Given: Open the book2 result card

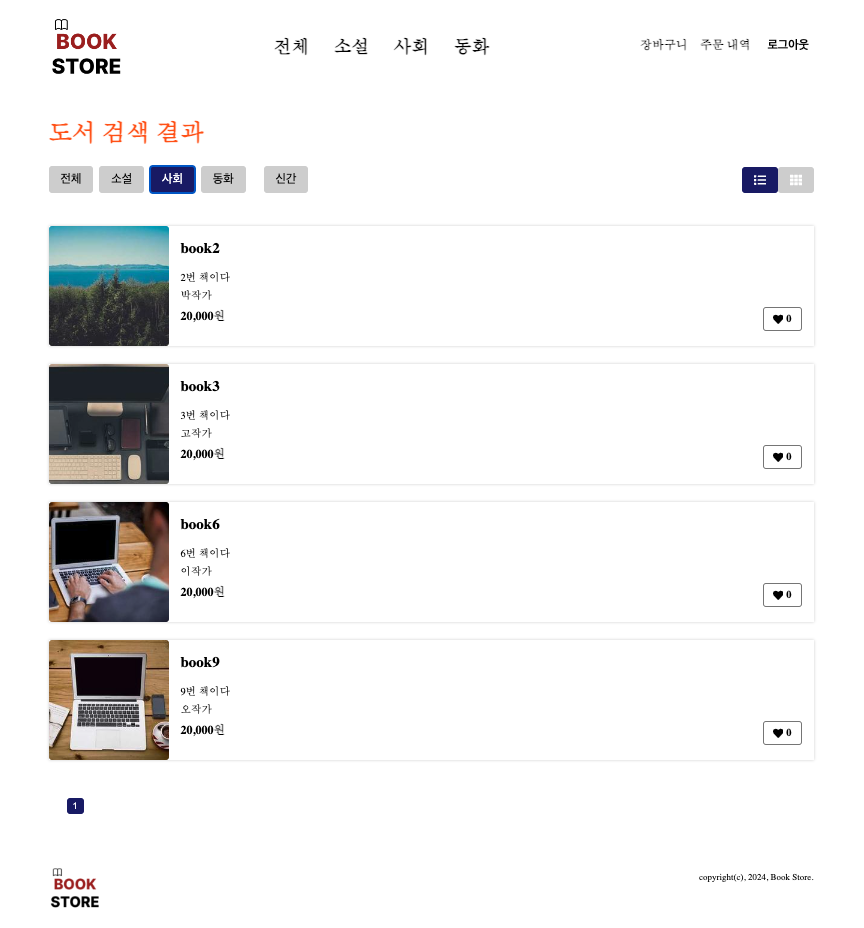Looking at the screenshot, I should point(200,248).
